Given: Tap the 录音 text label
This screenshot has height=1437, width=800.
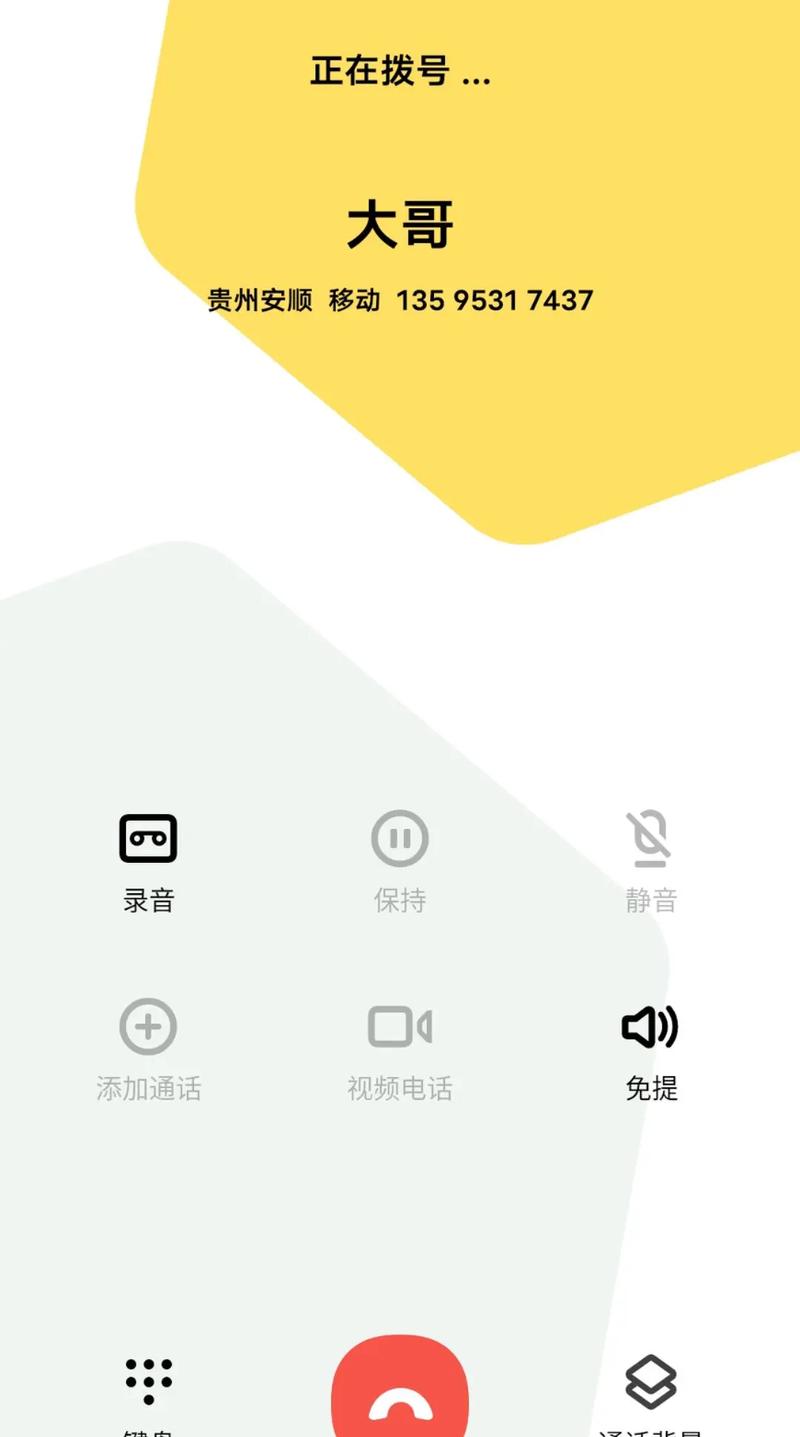Looking at the screenshot, I should pyautogui.click(x=148, y=900).
